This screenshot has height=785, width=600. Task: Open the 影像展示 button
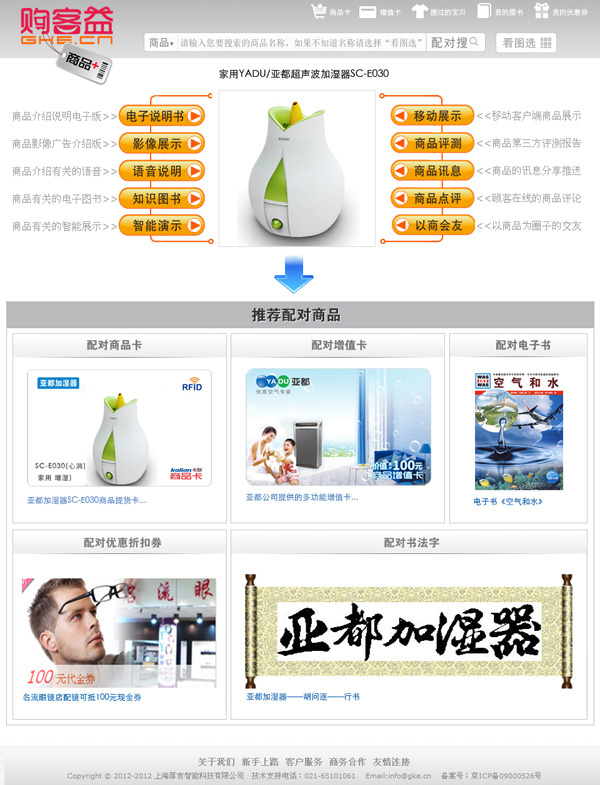coord(161,143)
